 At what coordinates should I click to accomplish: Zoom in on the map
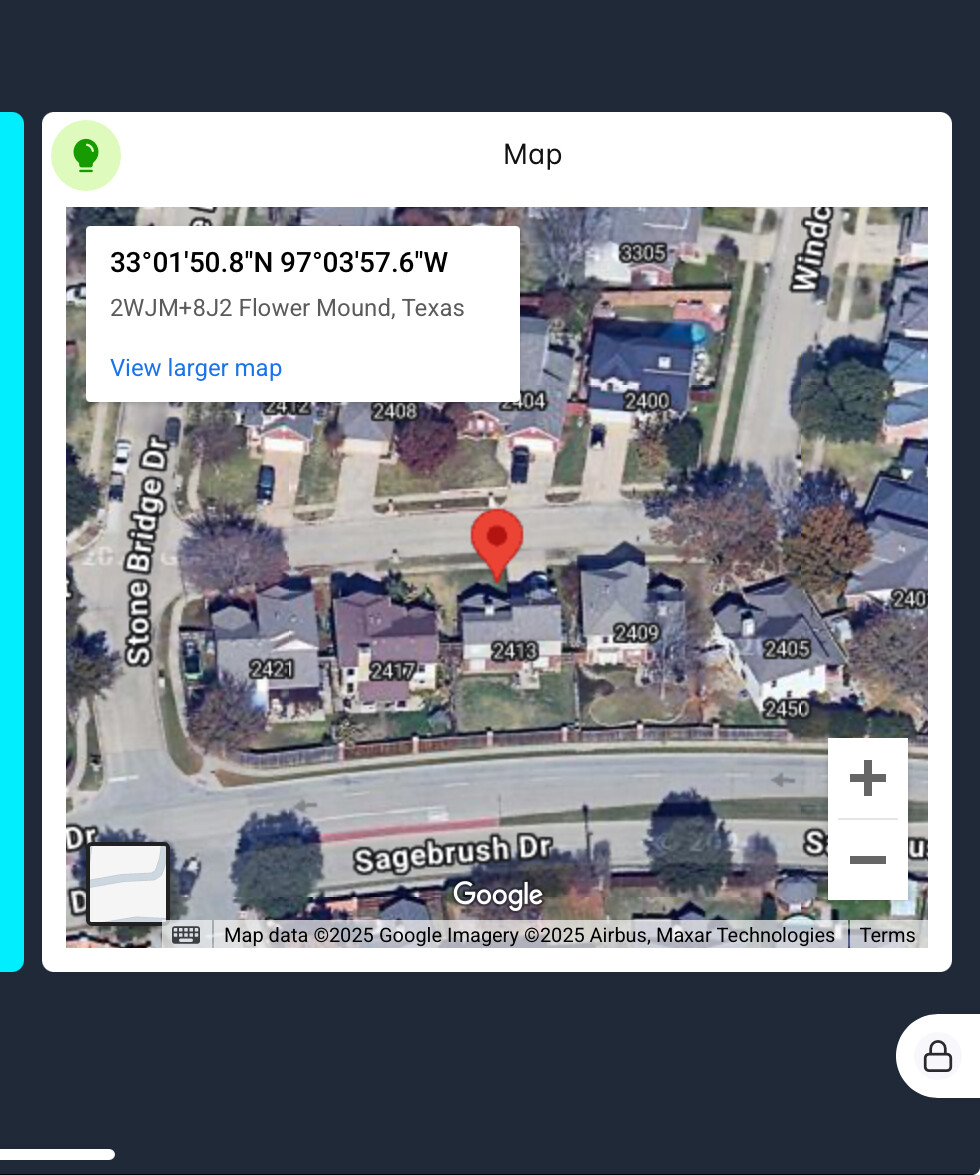(x=867, y=778)
